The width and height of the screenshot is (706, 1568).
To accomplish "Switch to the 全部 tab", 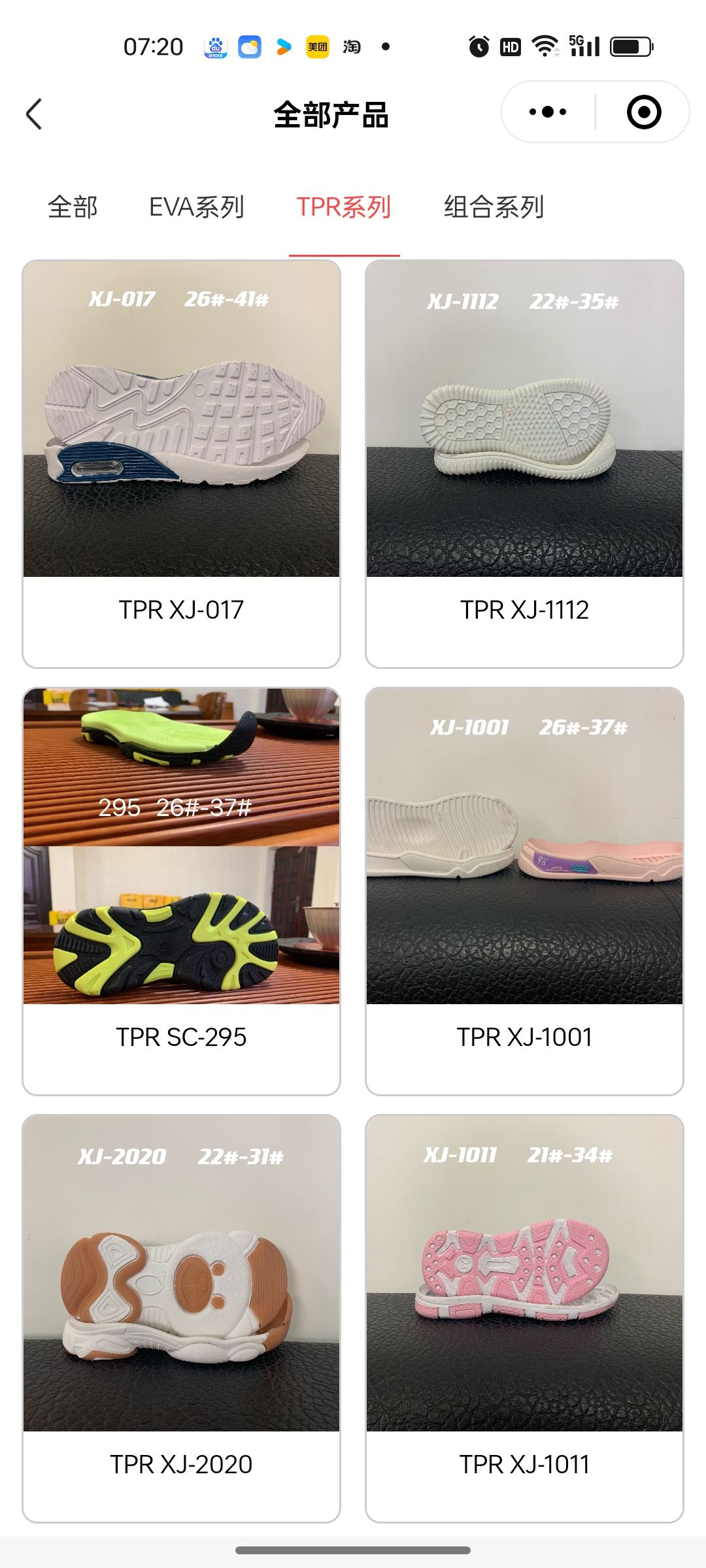I will pyautogui.click(x=73, y=207).
